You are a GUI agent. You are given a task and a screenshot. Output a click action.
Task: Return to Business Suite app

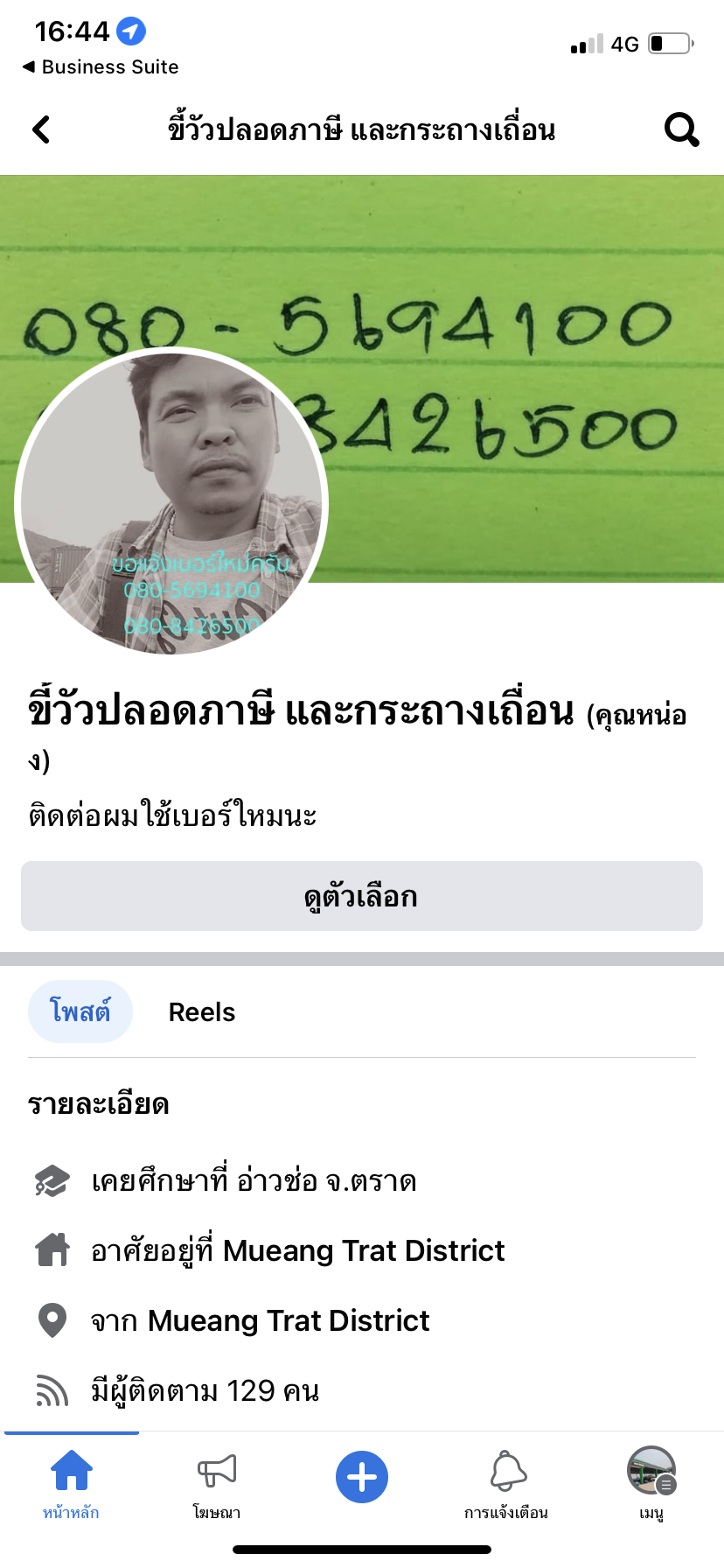point(101,67)
